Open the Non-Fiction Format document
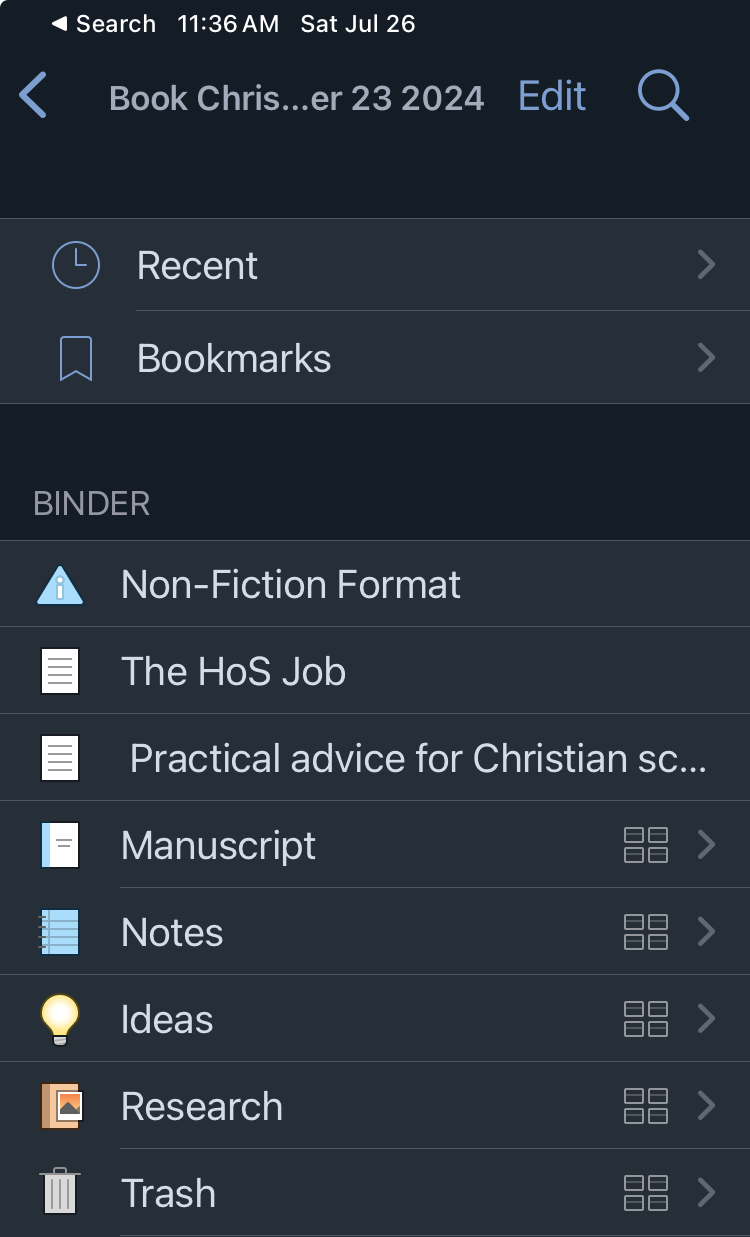 (x=375, y=584)
